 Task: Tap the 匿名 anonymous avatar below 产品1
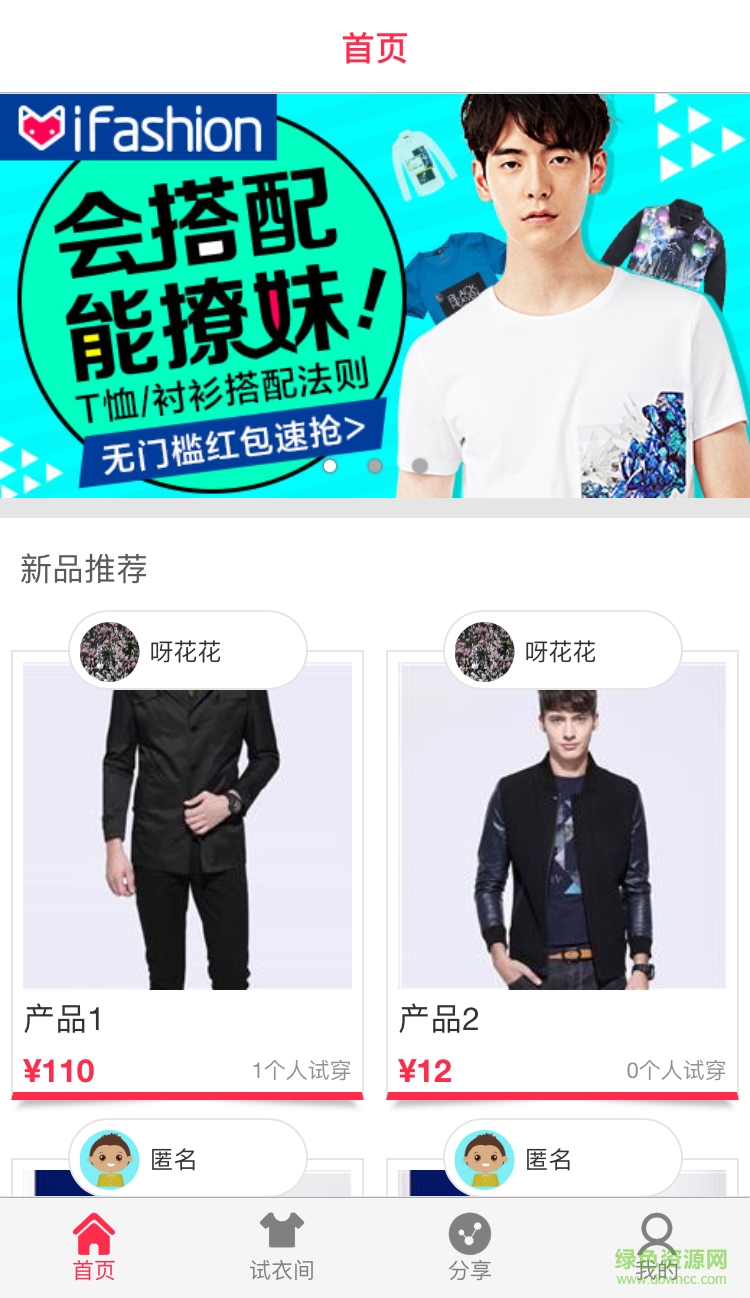pyautogui.click(x=109, y=1159)
